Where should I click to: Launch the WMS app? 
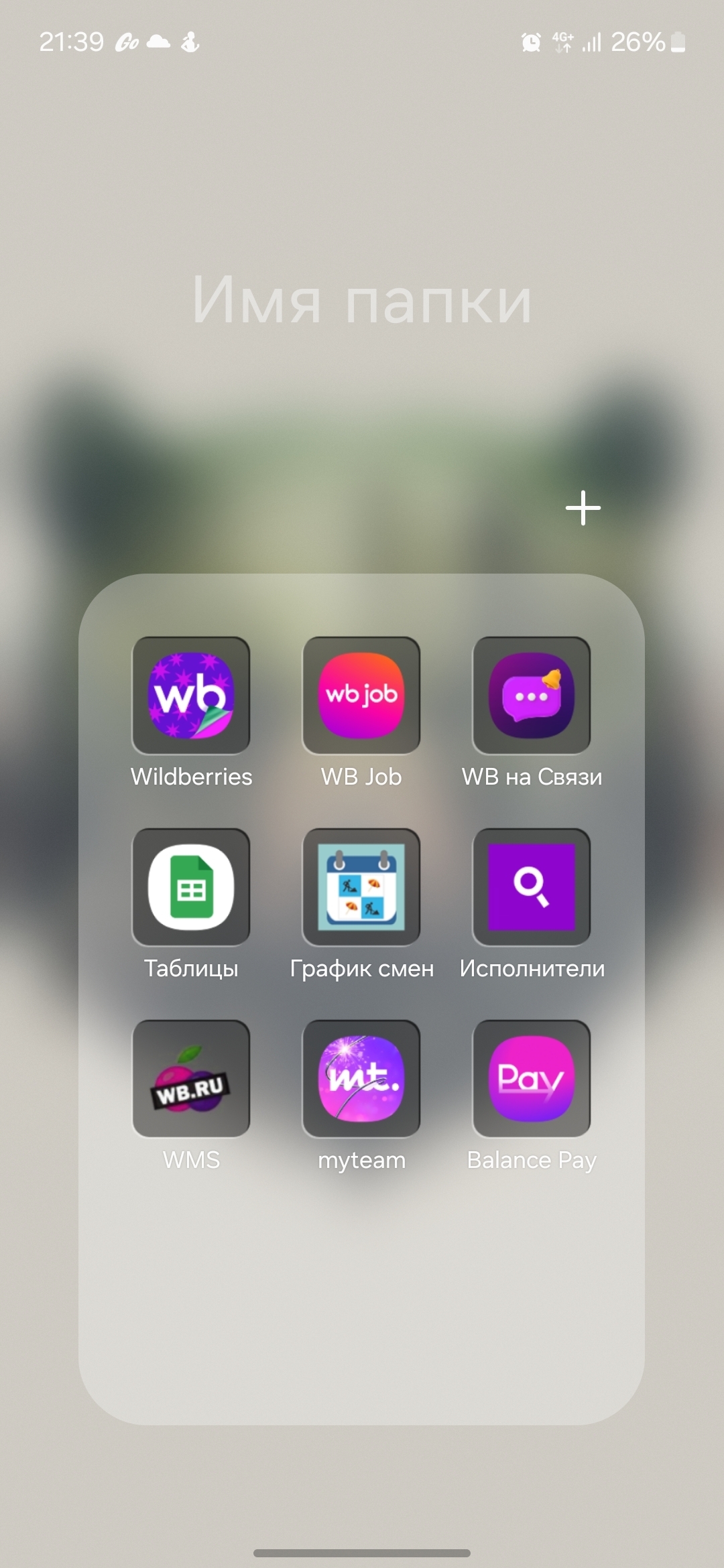(191, 1079)
